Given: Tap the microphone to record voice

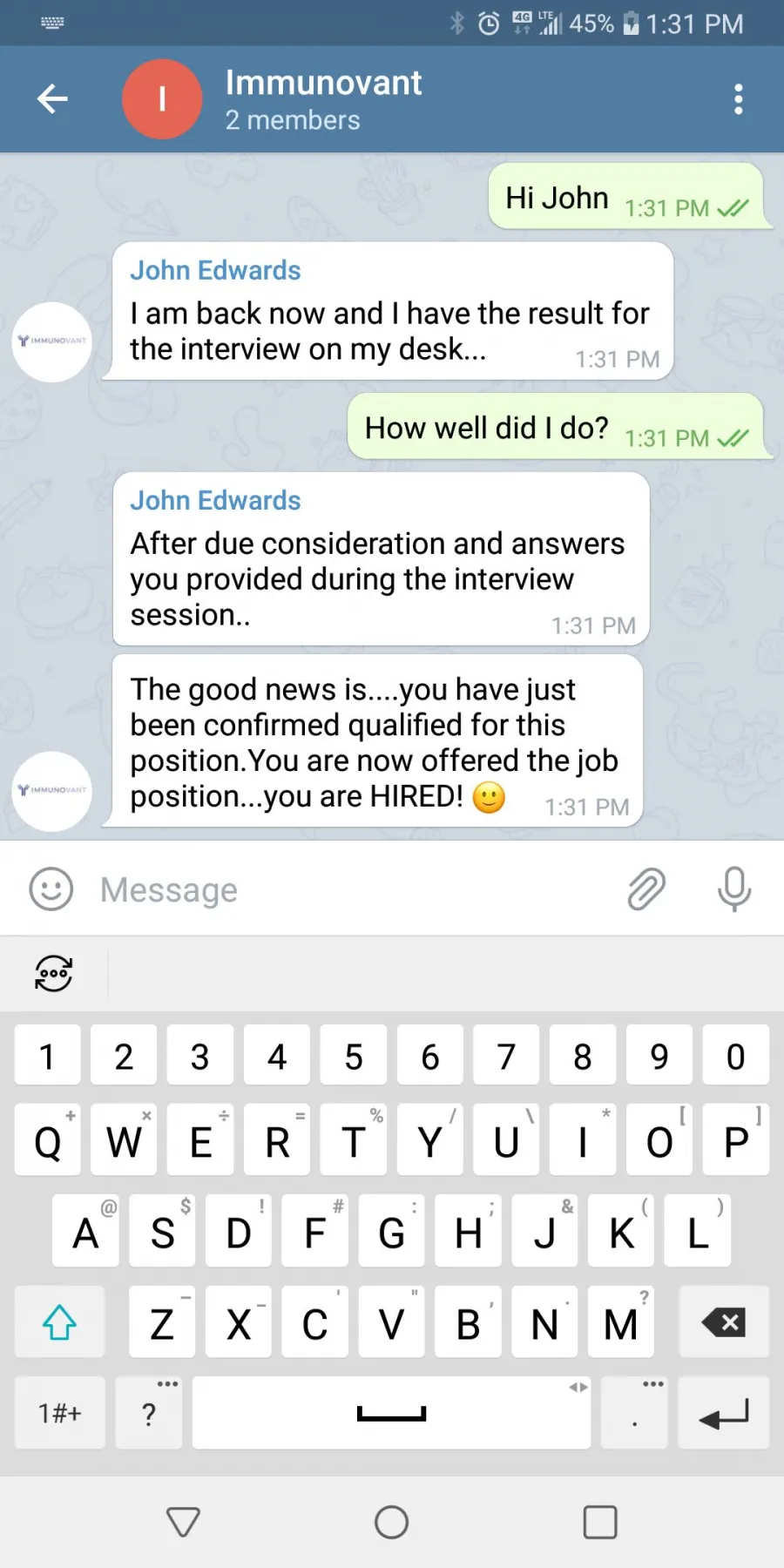Looking at the screenshot, I should (734, 889).
